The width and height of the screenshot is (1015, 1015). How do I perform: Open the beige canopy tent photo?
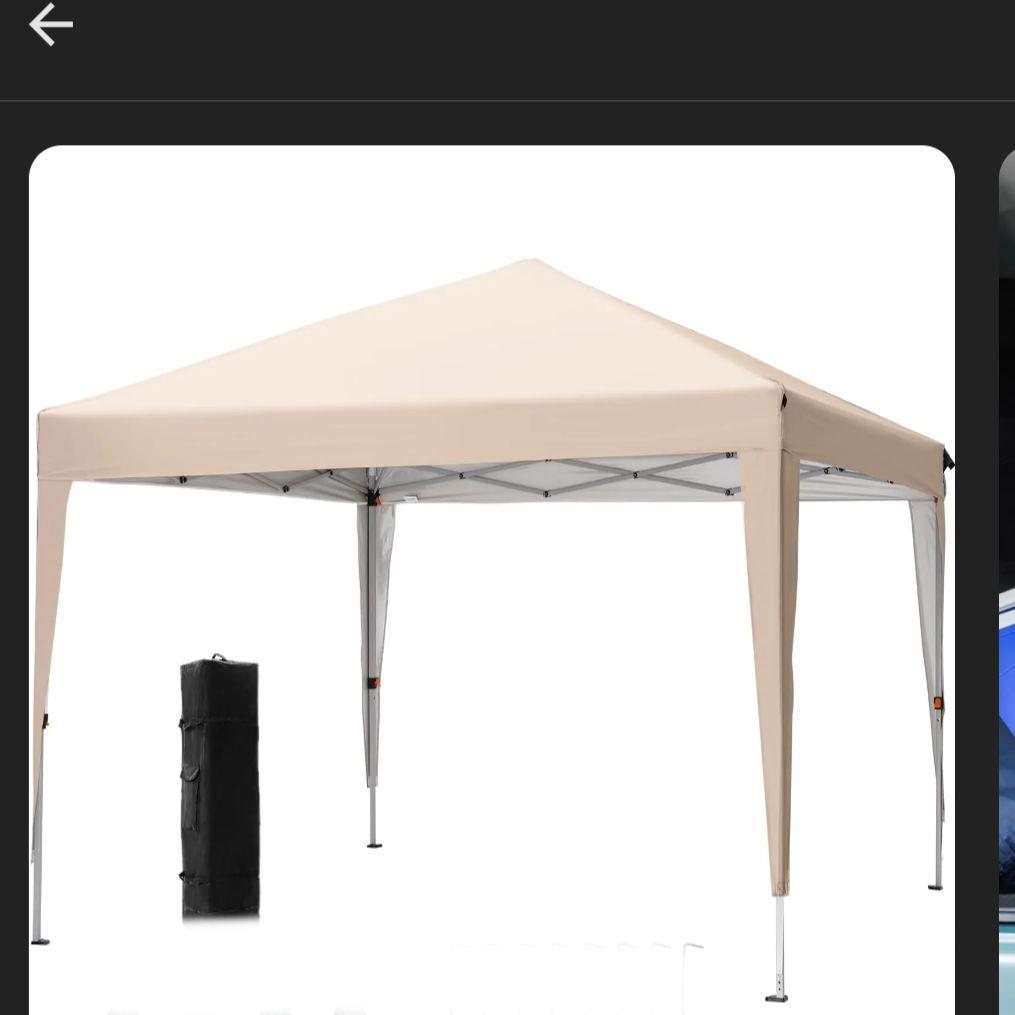point(491,580)
